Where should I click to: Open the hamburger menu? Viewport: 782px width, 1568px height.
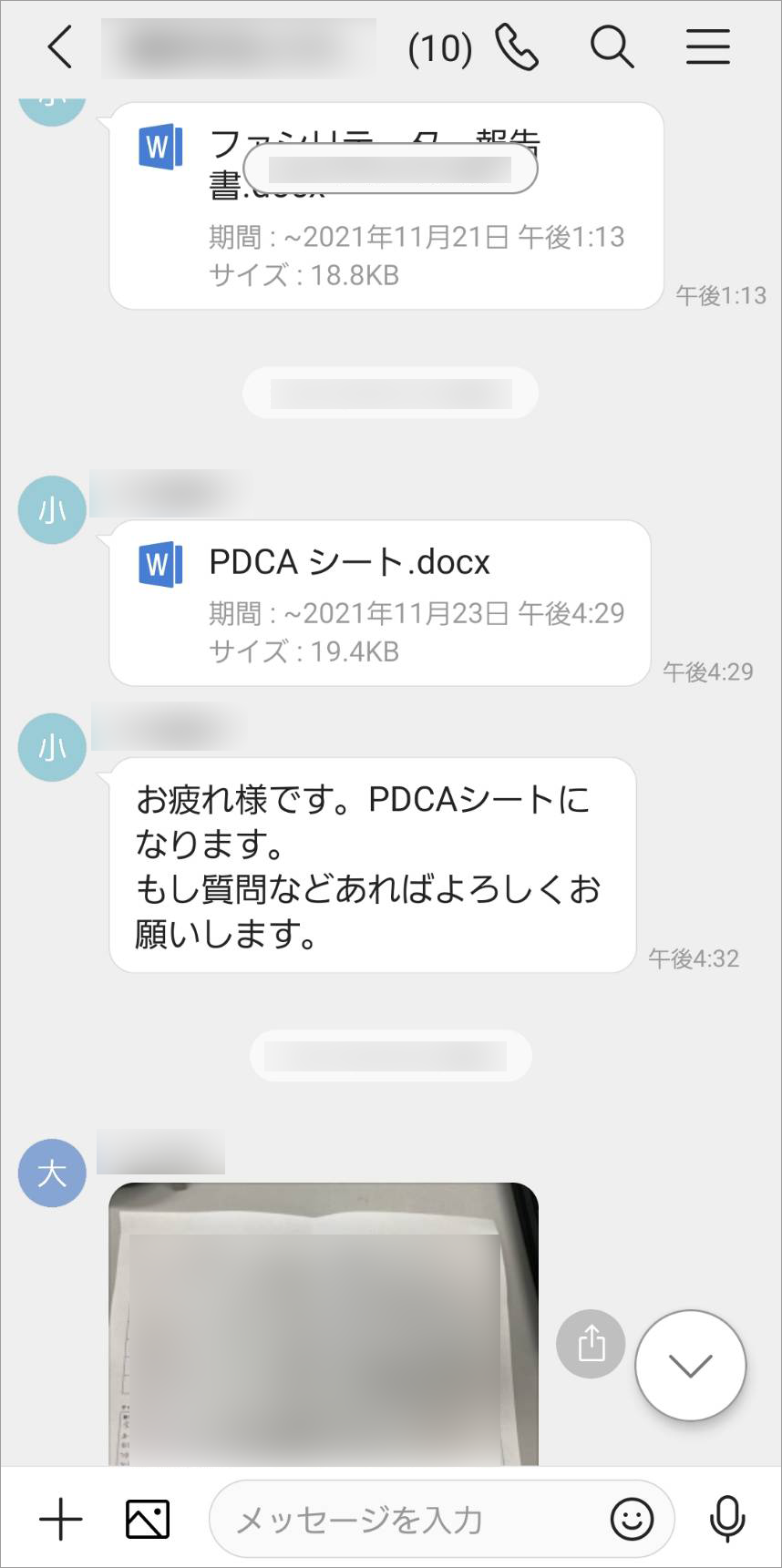coord(707,47)
